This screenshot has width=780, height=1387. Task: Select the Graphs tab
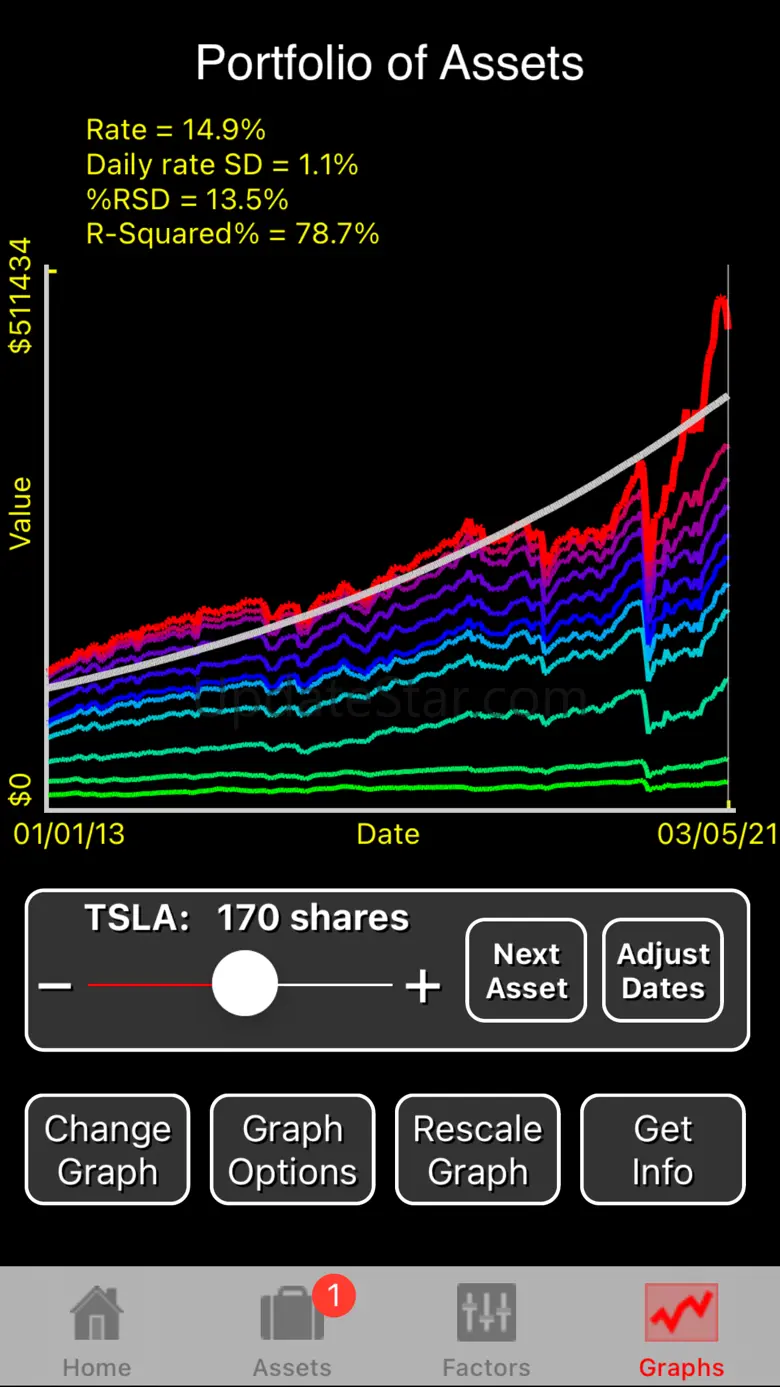tap(681, 1329)
